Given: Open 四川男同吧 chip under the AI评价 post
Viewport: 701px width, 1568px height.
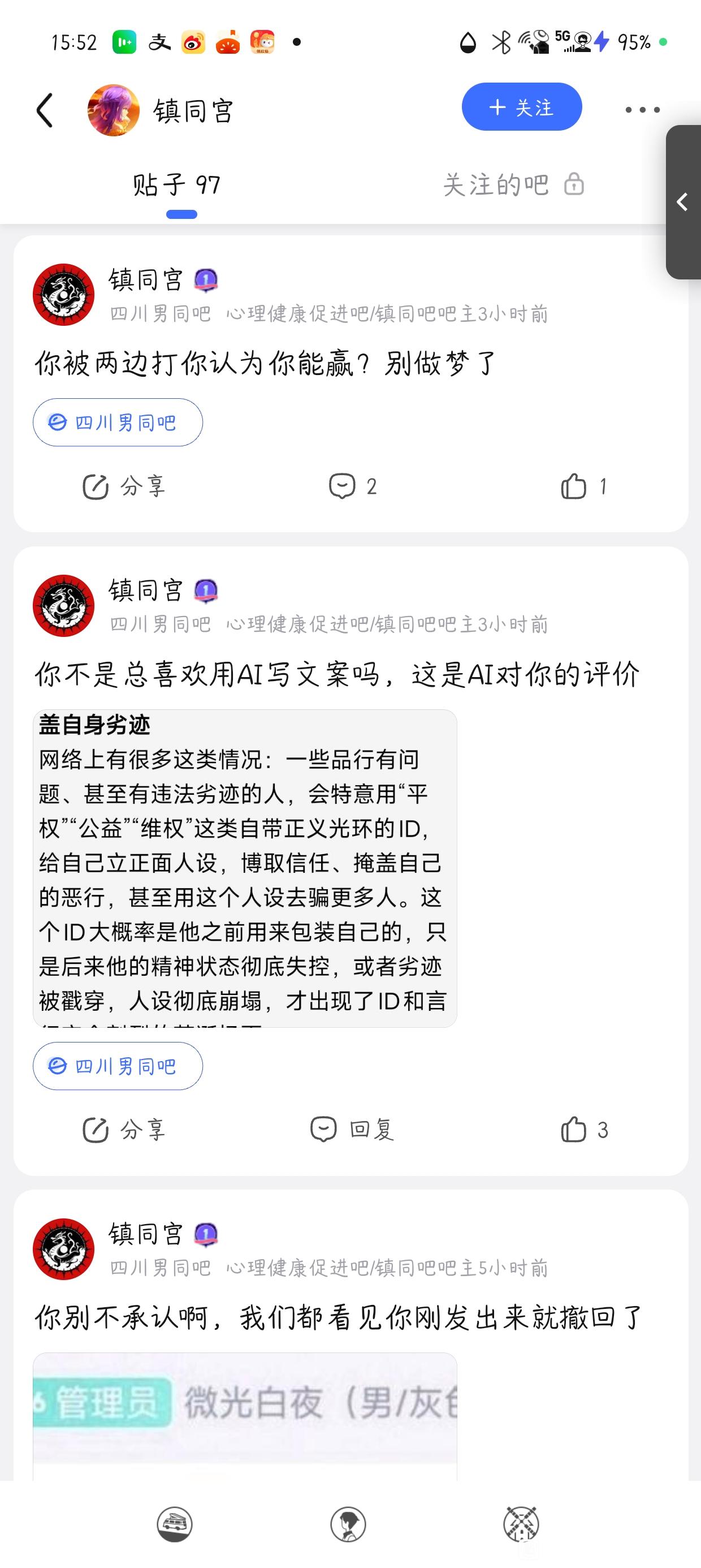Looking at the screenshot, I should 118,1066.
